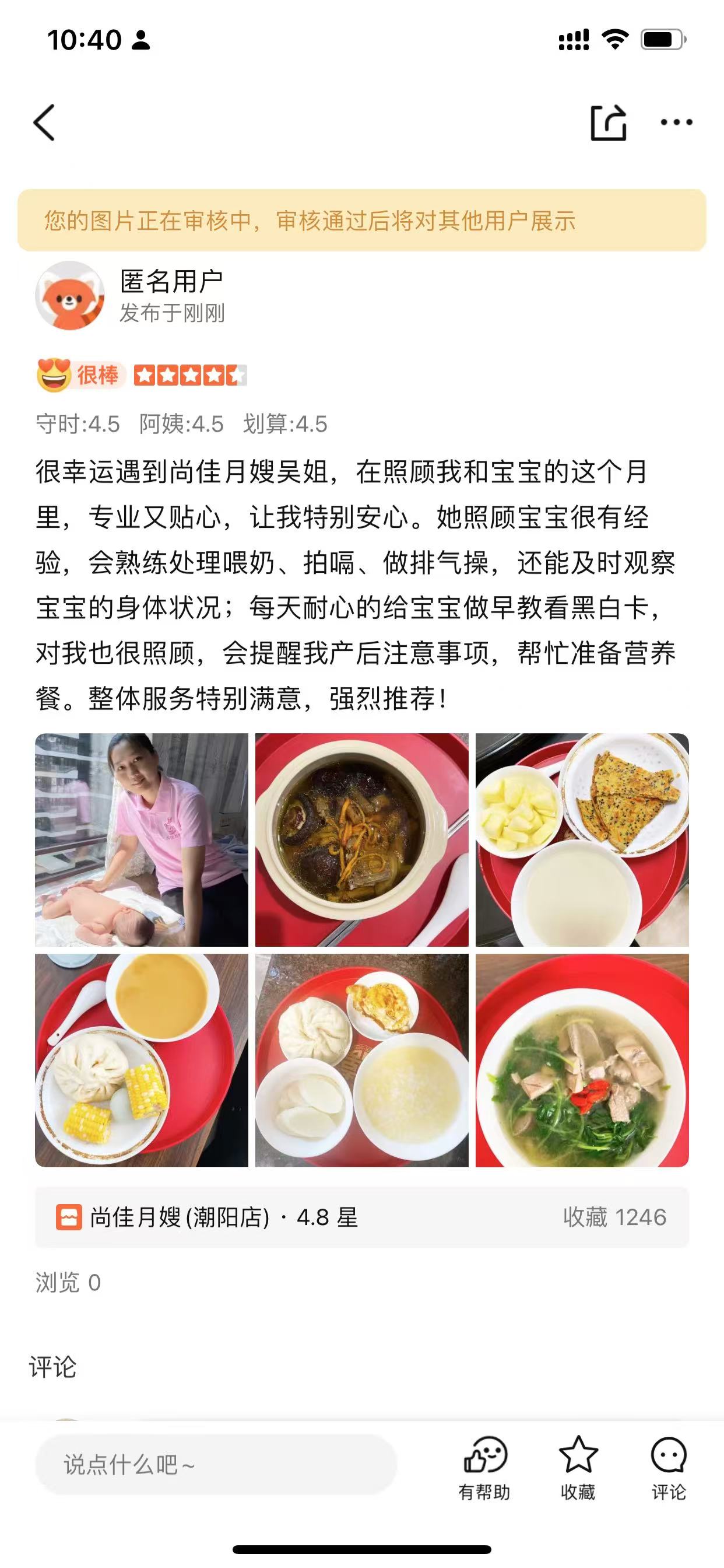Tap the 说点什么吧 comment input box
This screenshot has width=724, height=1568.
tap(216, 1465)
